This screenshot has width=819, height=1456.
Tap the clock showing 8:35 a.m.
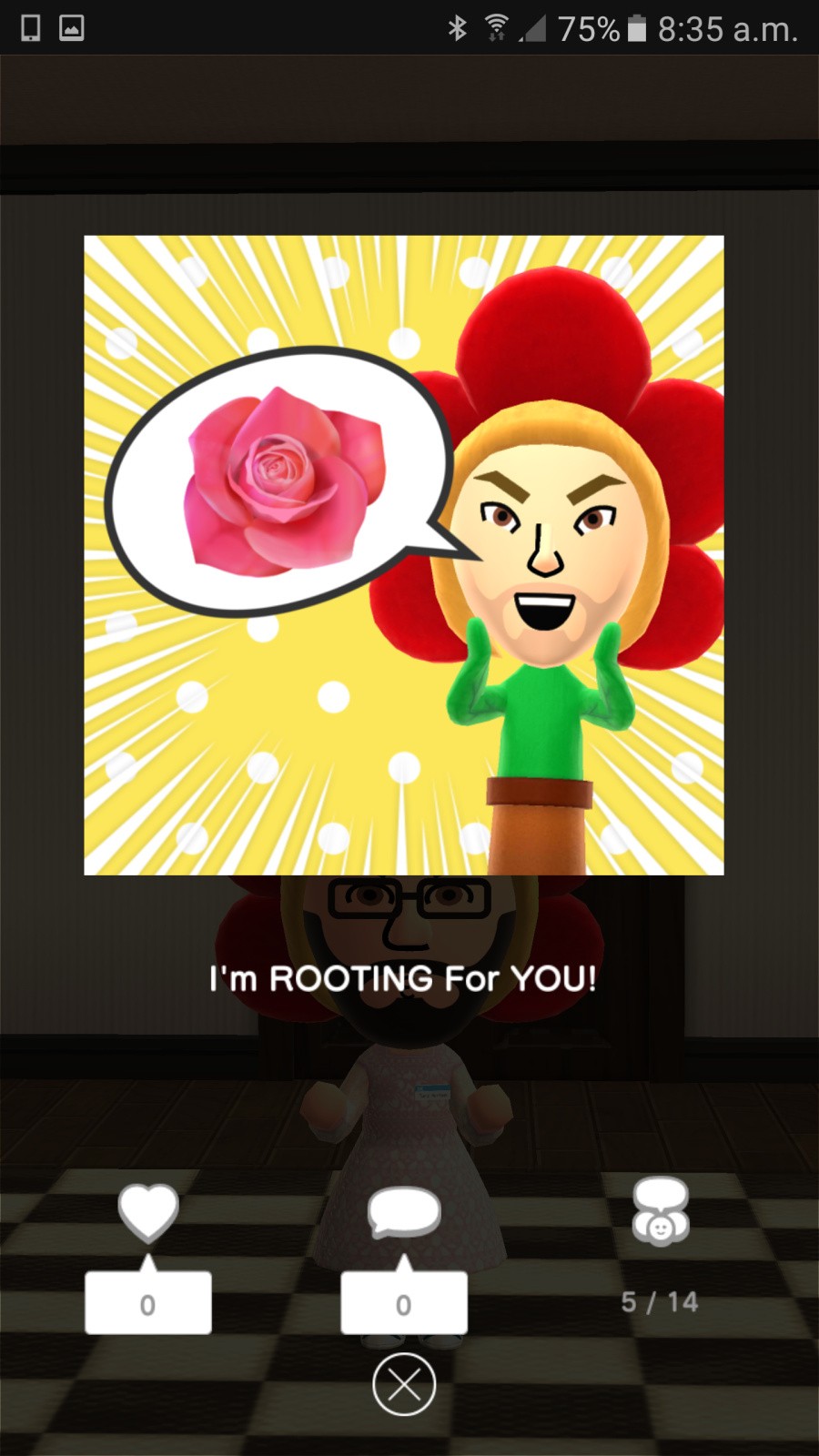tap(728, 27)
